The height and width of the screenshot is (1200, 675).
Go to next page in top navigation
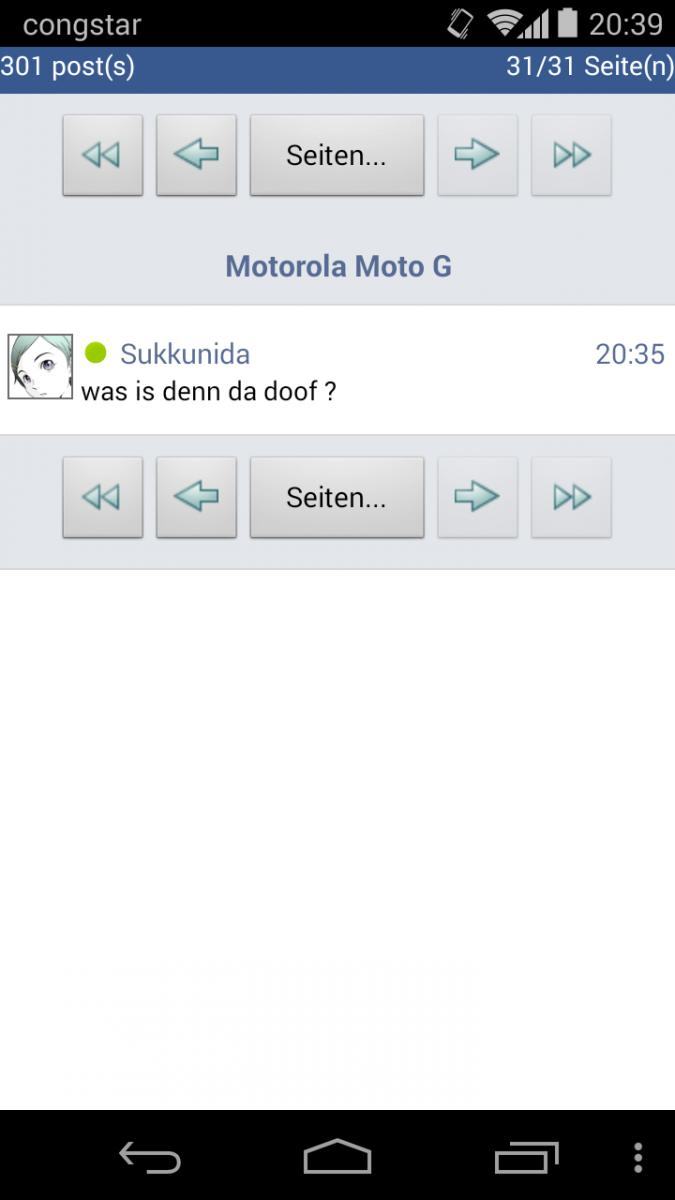(x=477, y=155)
